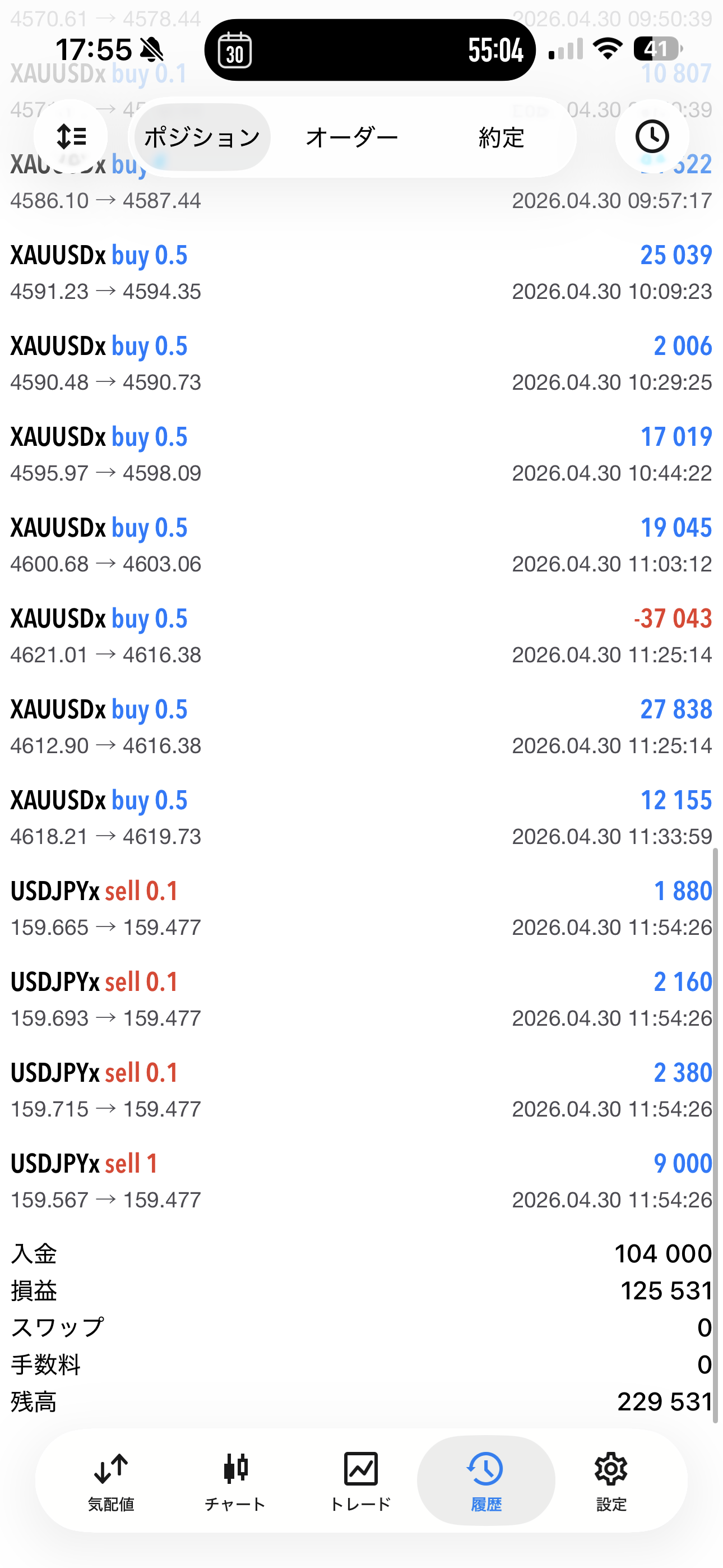The image size is (723, 1568).
Task: Show details of the USDJPYx sell 1 trade
Action: tap(361, 1181)
